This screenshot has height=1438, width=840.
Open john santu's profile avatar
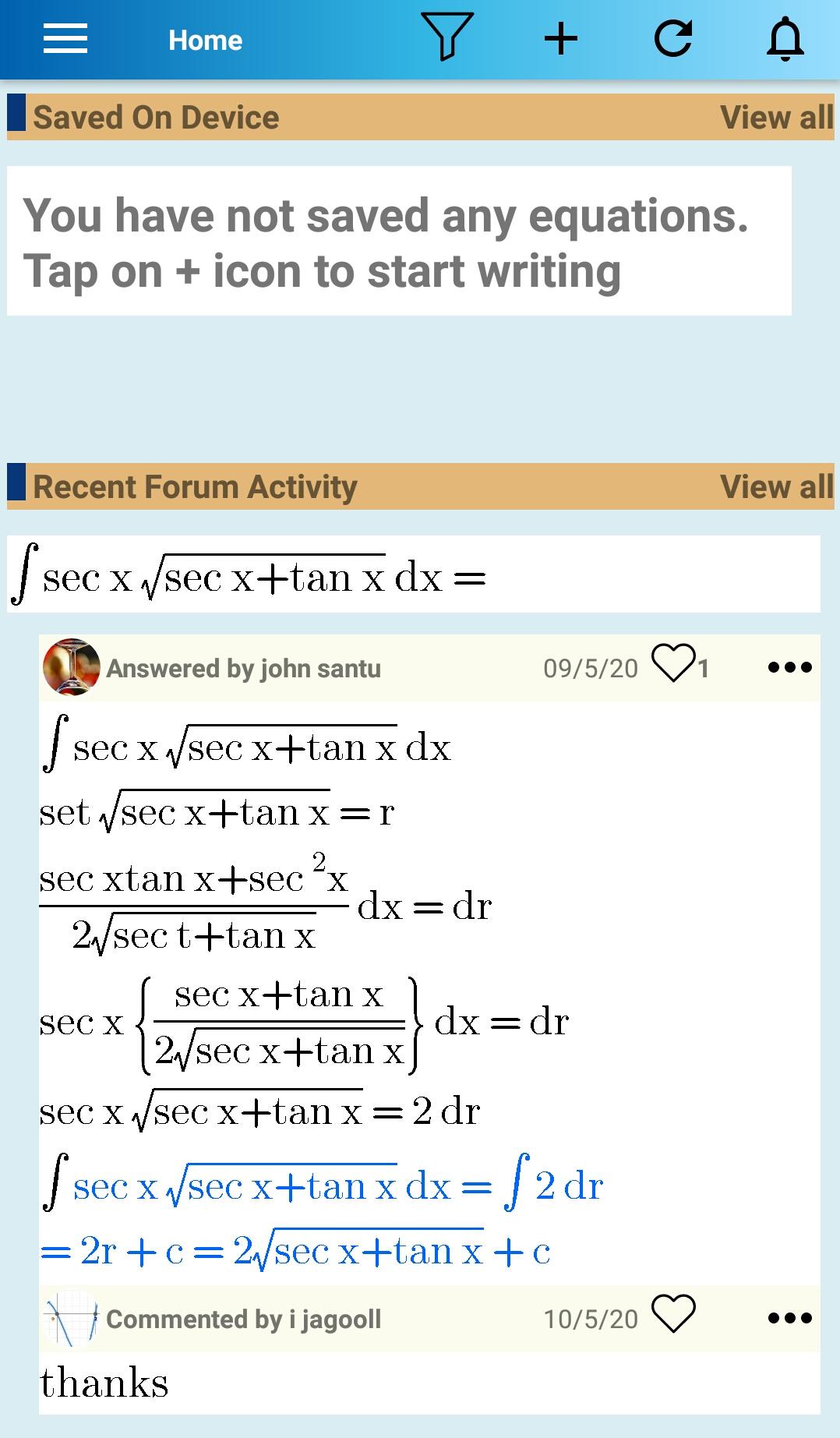coord(70,667)
